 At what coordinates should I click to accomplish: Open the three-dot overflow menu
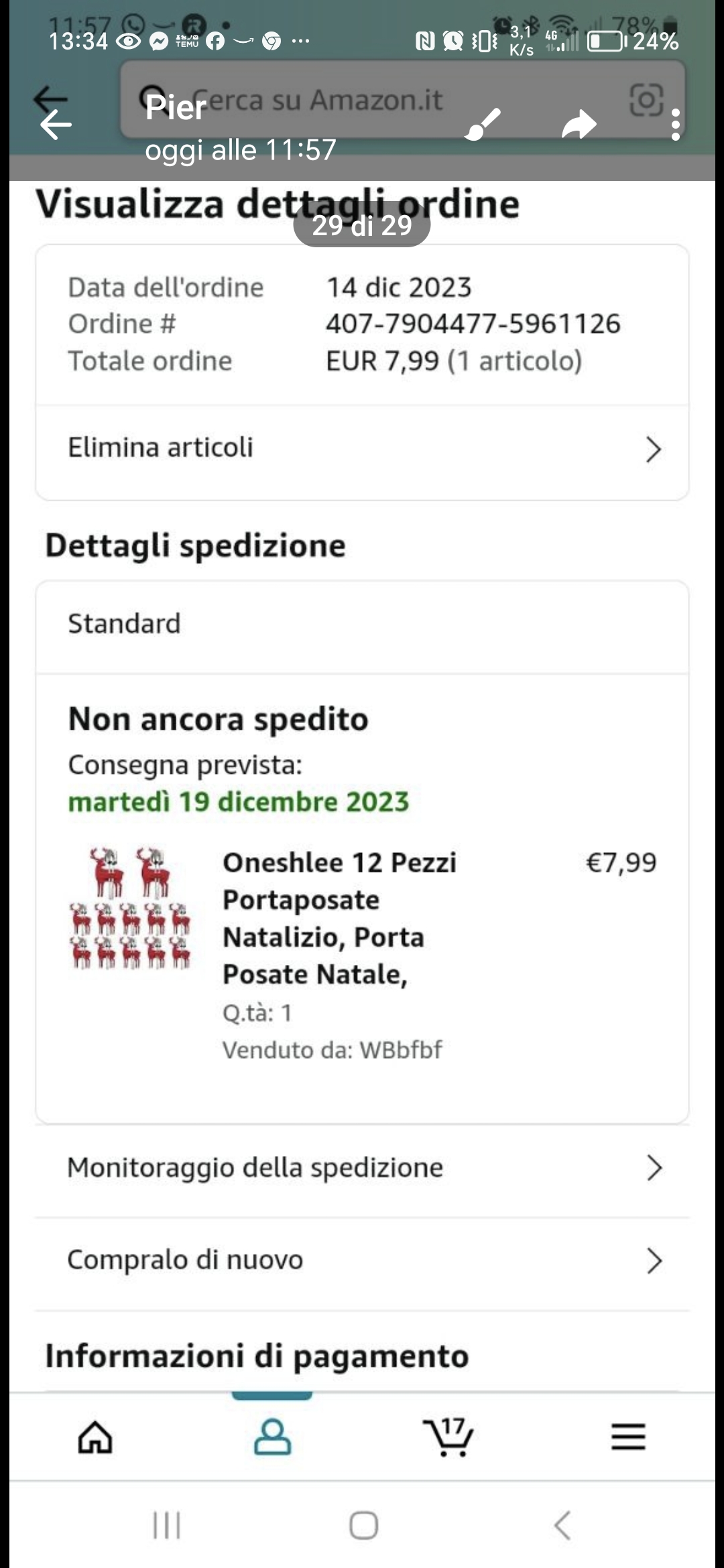(x=675, y=125)
